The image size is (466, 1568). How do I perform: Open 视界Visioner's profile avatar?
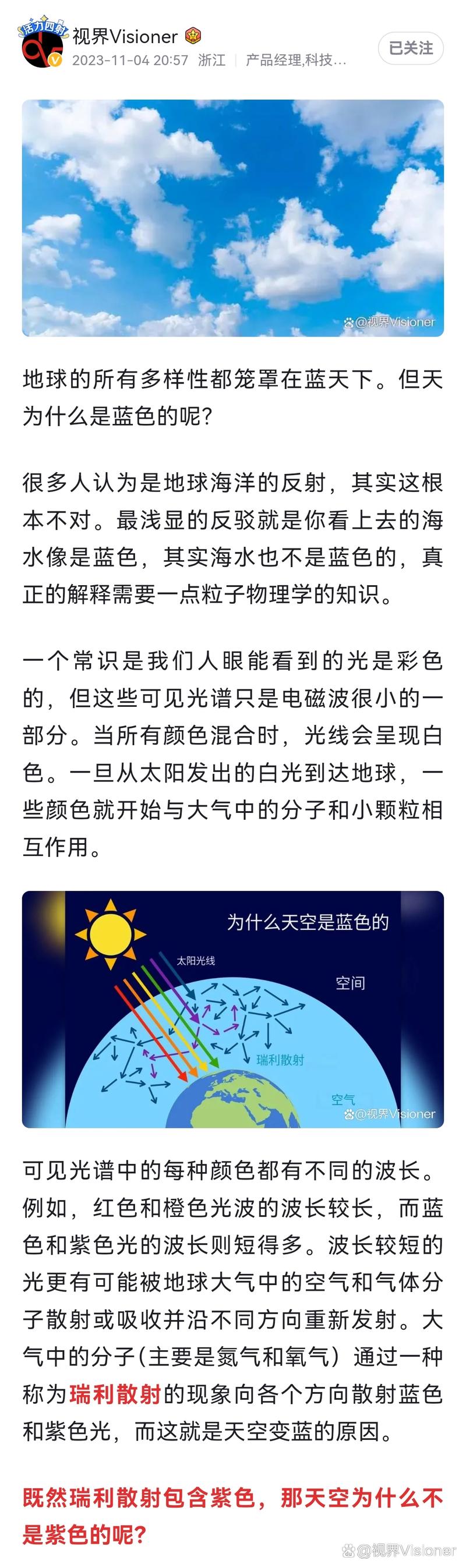pos(43,47)
